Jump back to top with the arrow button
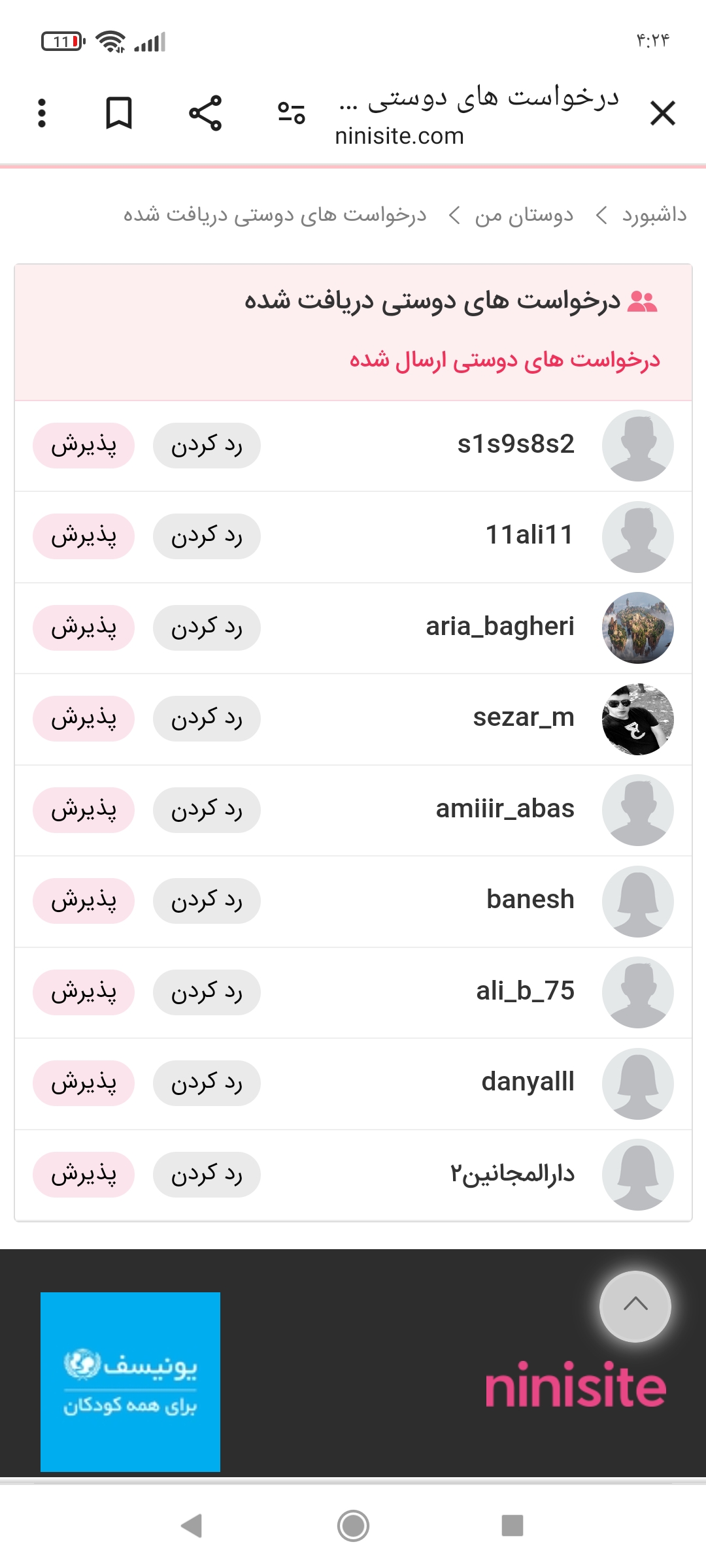The width and height of the screenshot is (706, 1568). click(x=635, y=1306)
